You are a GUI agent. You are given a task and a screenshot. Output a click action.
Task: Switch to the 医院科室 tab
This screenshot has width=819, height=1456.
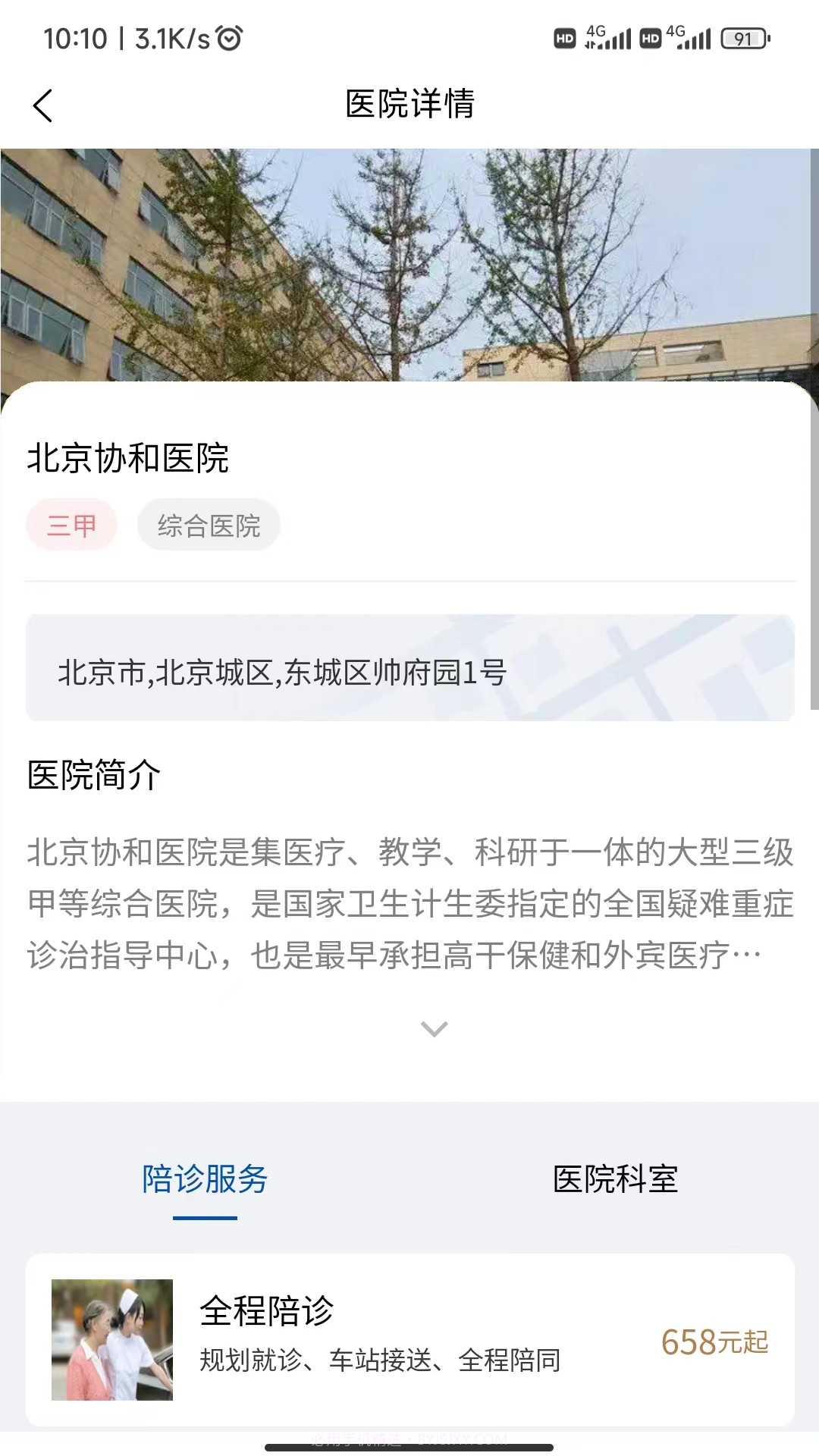coord(617,1180)
